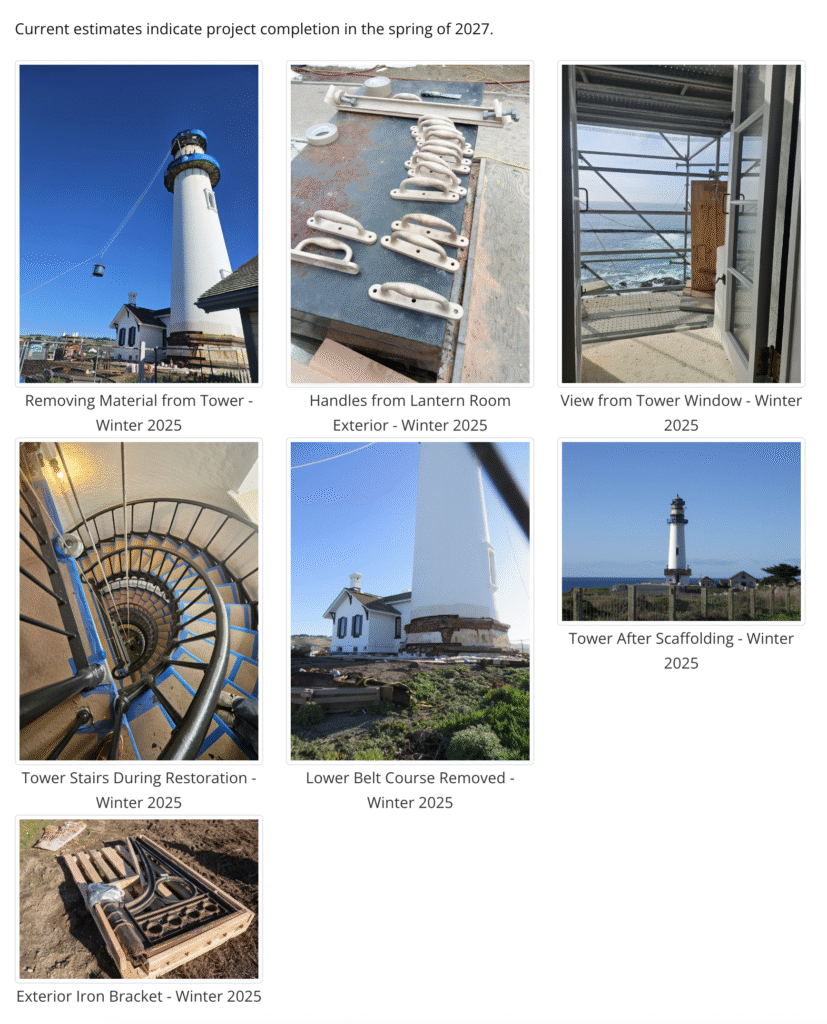The height and width of the screenshot is (1024, 827).
Task: View the Handles from Lantern Room Exterior image
Action: point(410,224)
